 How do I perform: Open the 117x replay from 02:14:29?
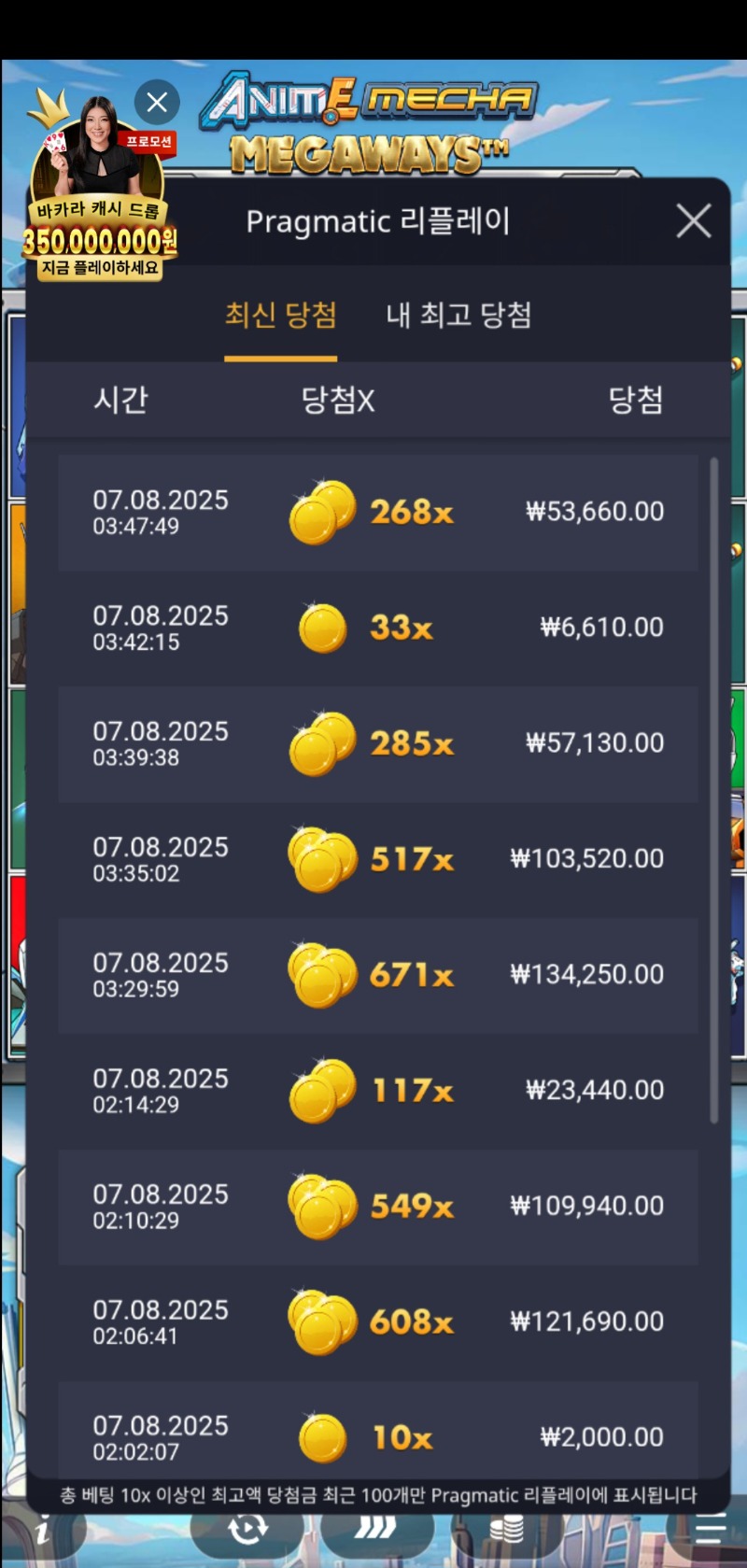click(x=378, y=1091)
